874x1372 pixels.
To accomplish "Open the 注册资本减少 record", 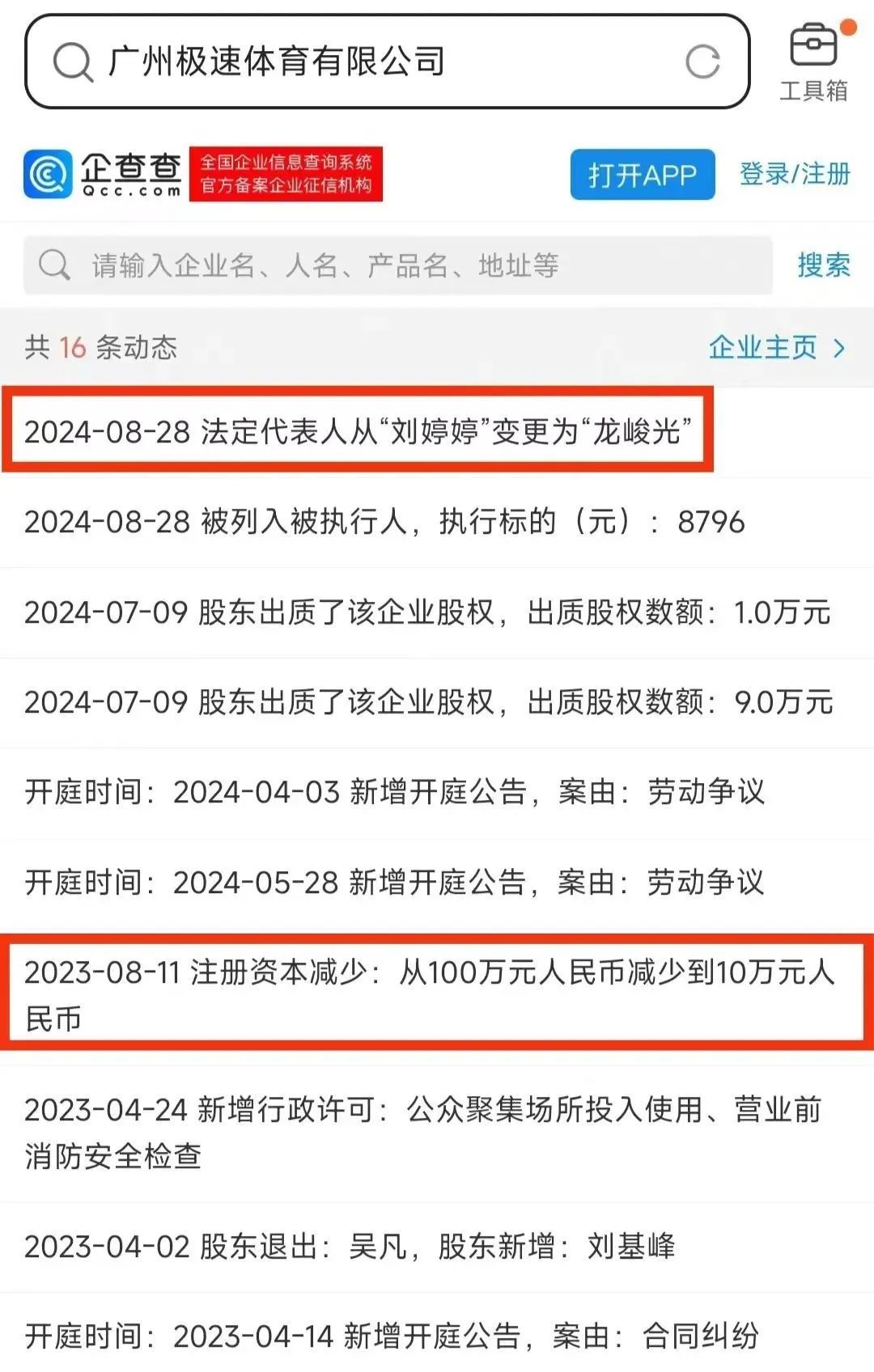I will [x=429, y=994].
